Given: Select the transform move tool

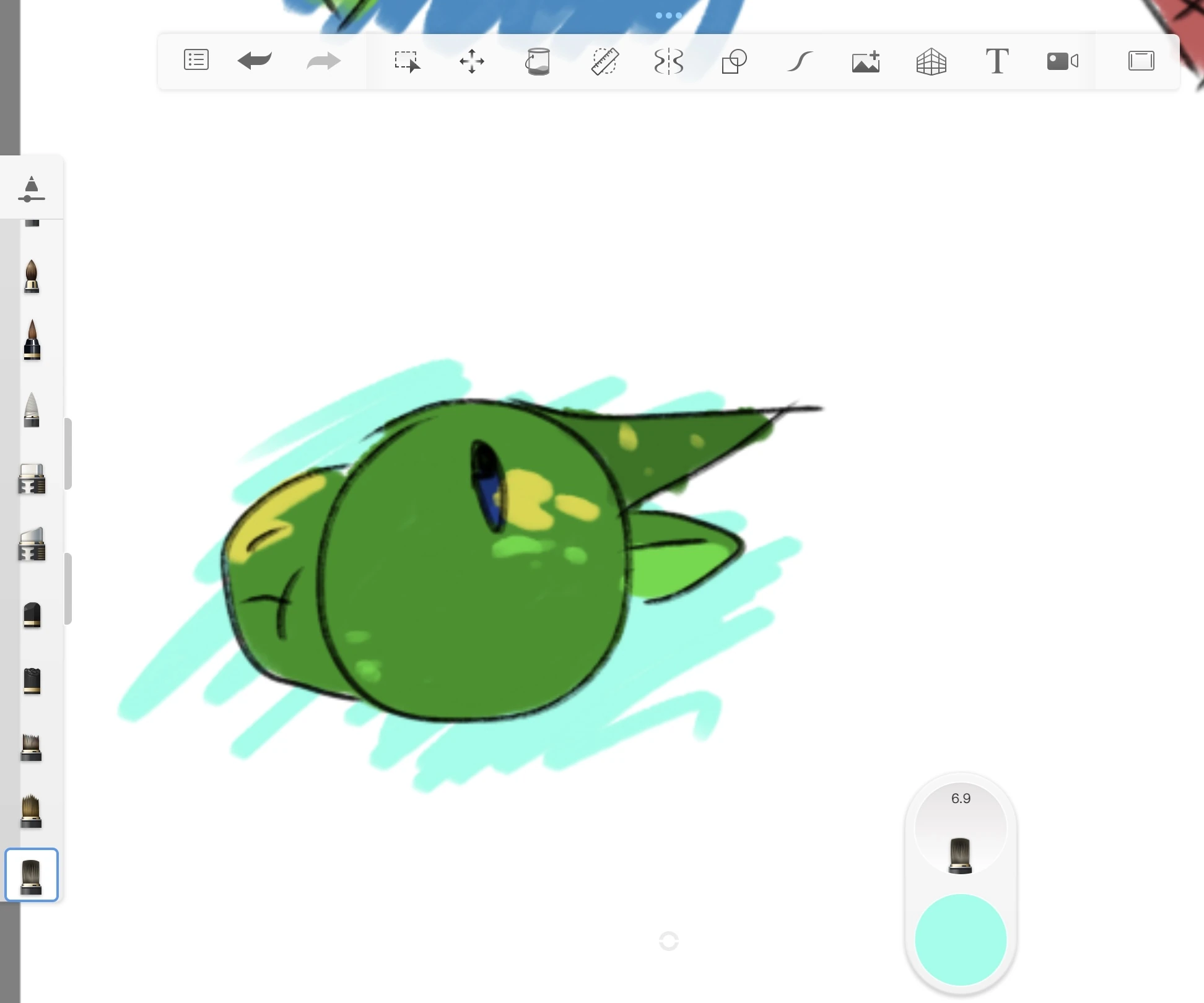Looking at the screenshot, I should [x=472, y=61].
